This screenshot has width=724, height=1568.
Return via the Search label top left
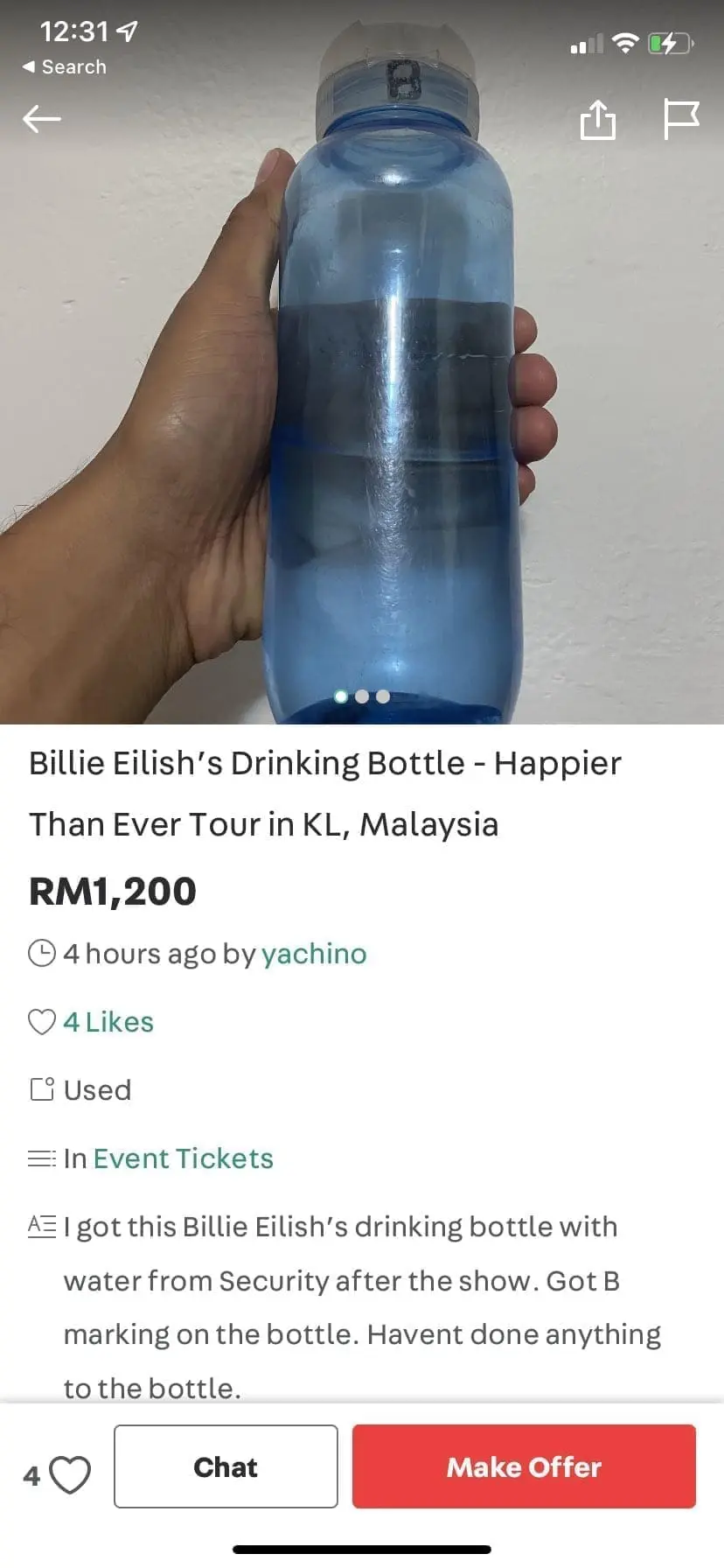click(x=63, y=66)
